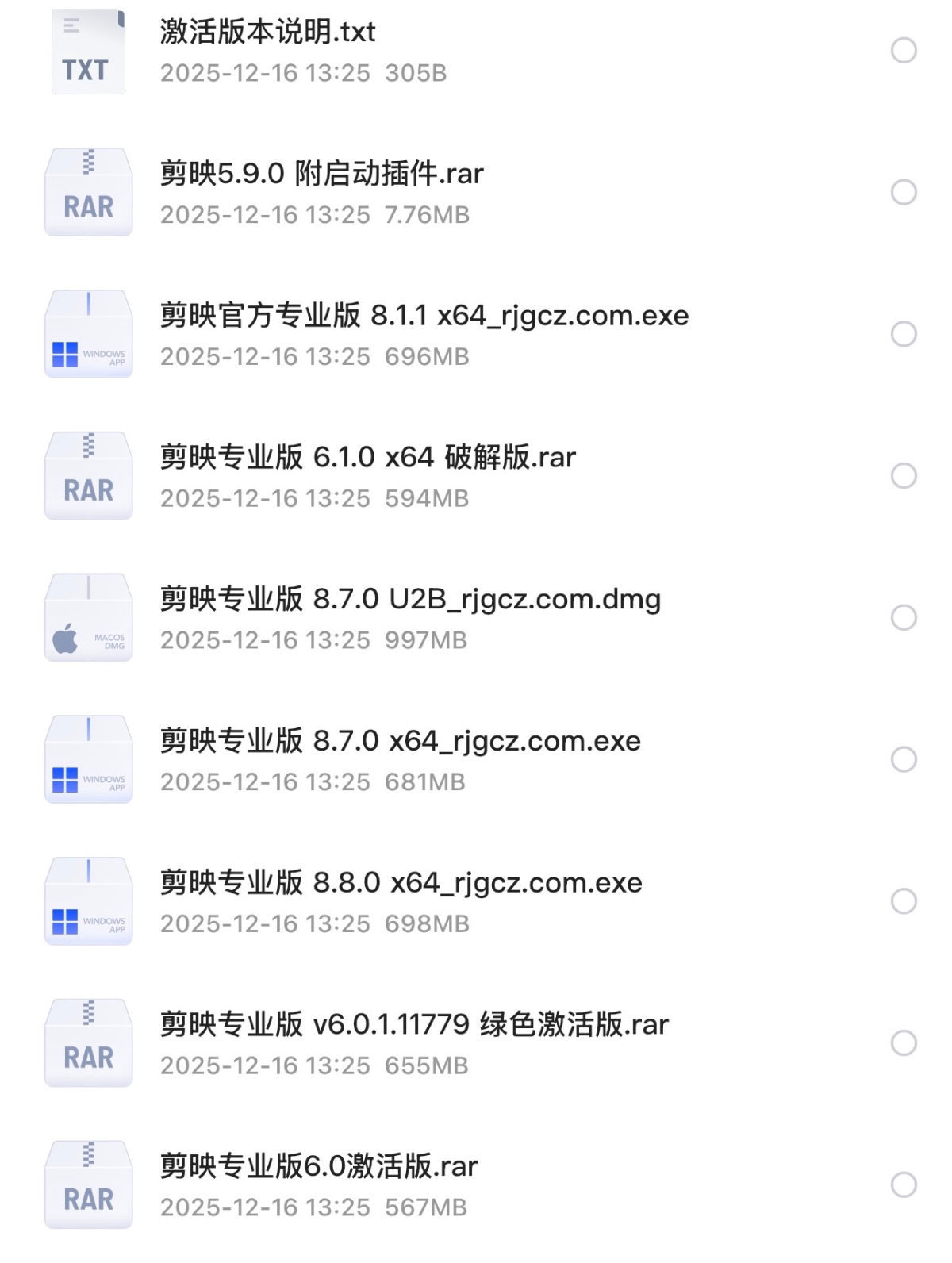The width and height of the screenshot is (952, 1263).
Task: Select the 剪映官方专业版 8.1.1 file checkbox
Action: pos(904,334)
